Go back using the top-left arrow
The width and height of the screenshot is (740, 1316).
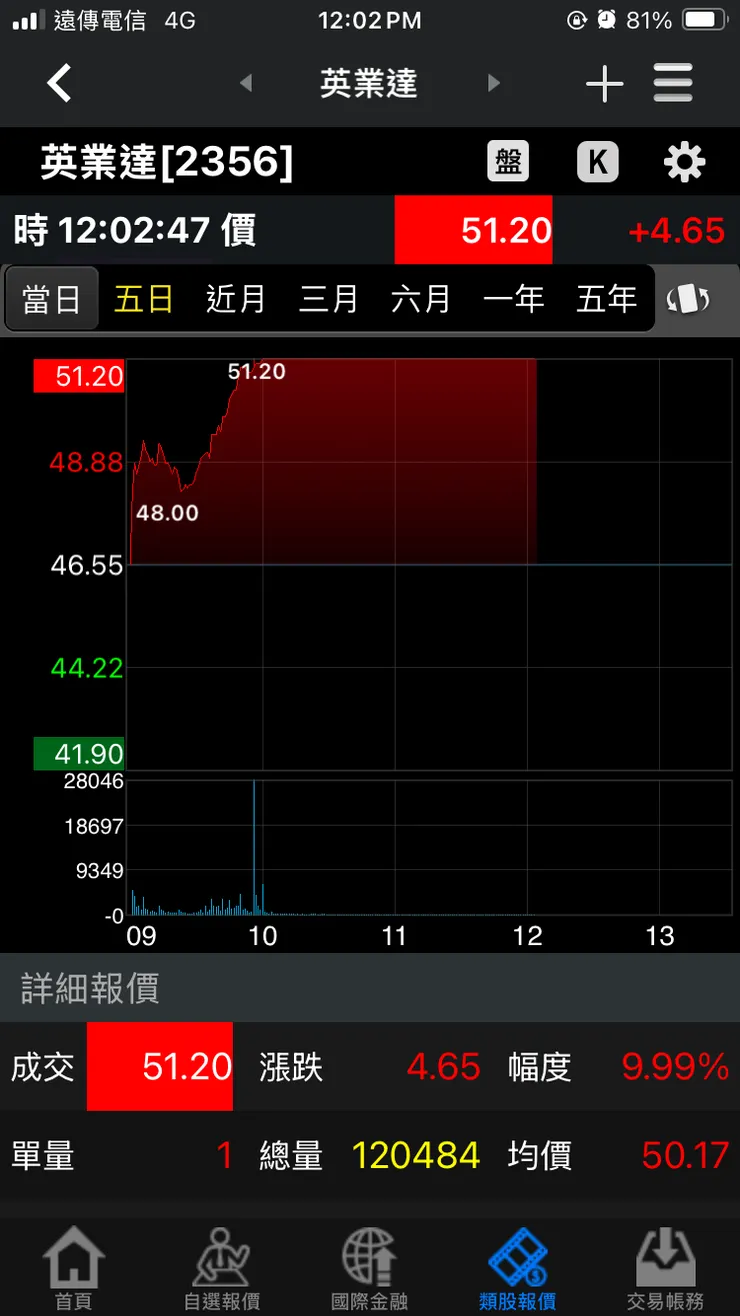coord(60,83)
